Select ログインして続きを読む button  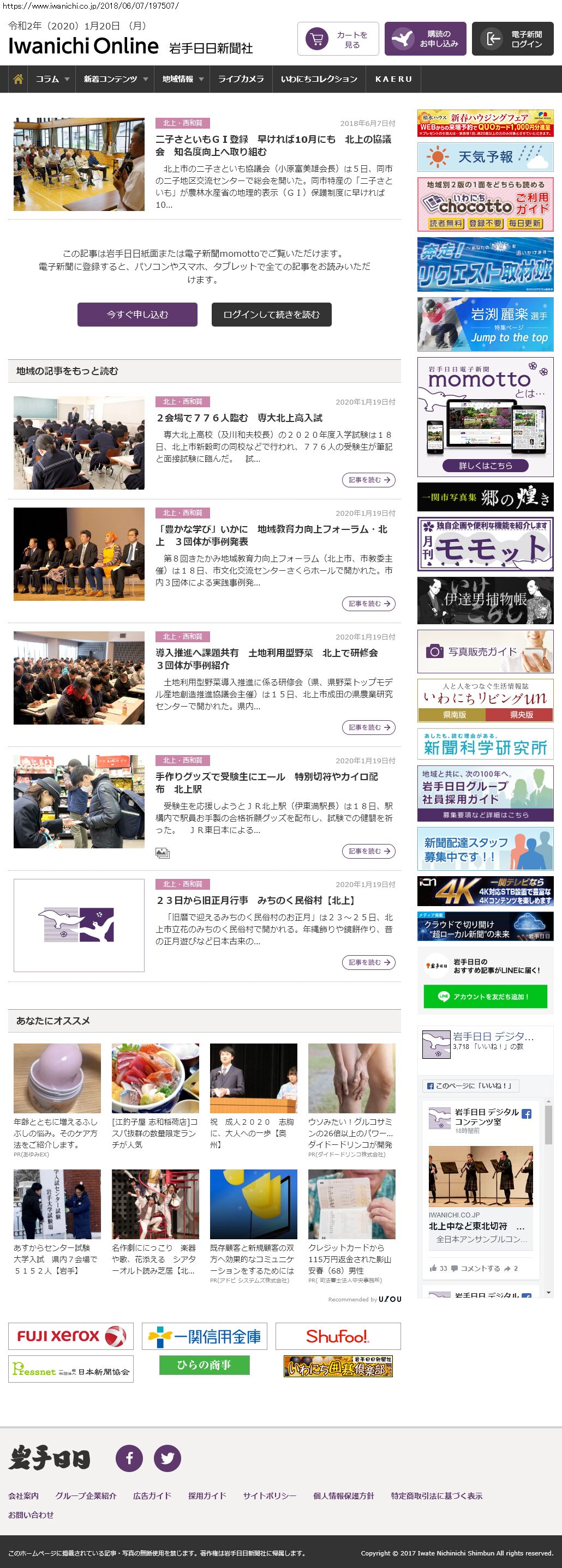(271, 315)
